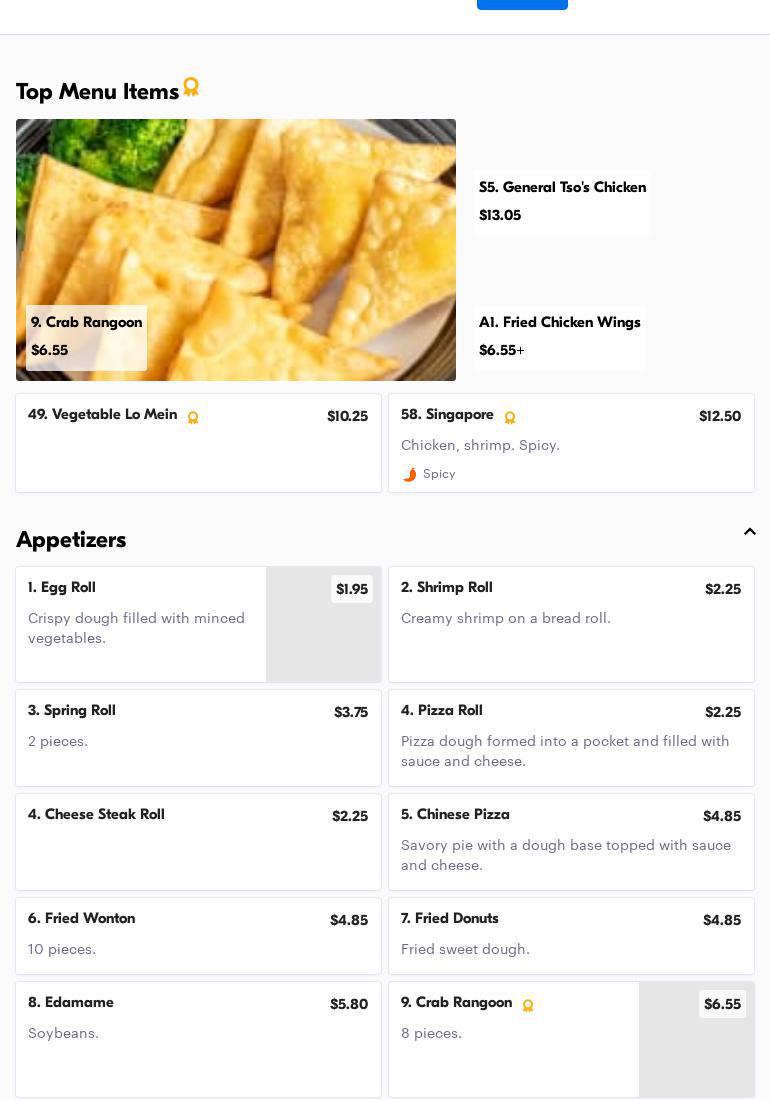Open A1. Fried Chicken Wings
The width and height of the screenshot is (770, 1100).
[559, 336]
